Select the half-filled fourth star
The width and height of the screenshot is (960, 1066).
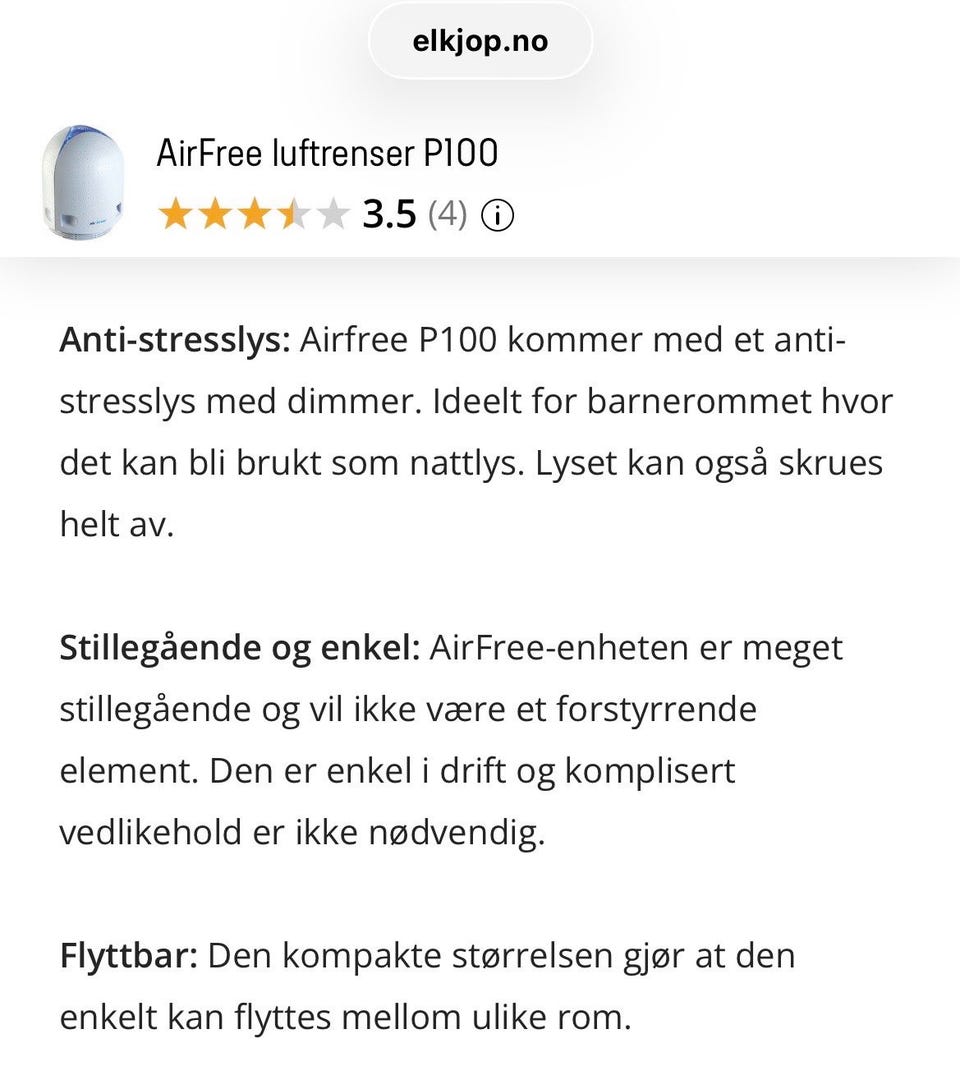click(x=292, y=213)
